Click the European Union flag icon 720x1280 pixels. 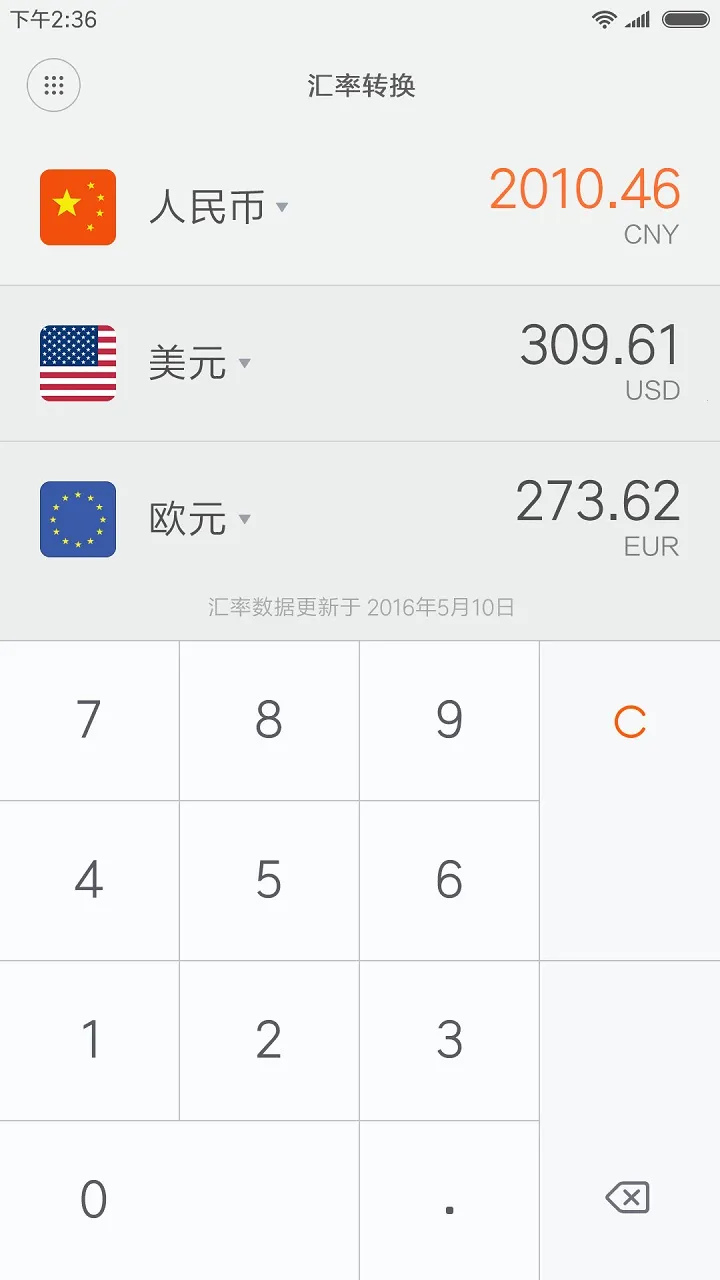pos(77,519)
